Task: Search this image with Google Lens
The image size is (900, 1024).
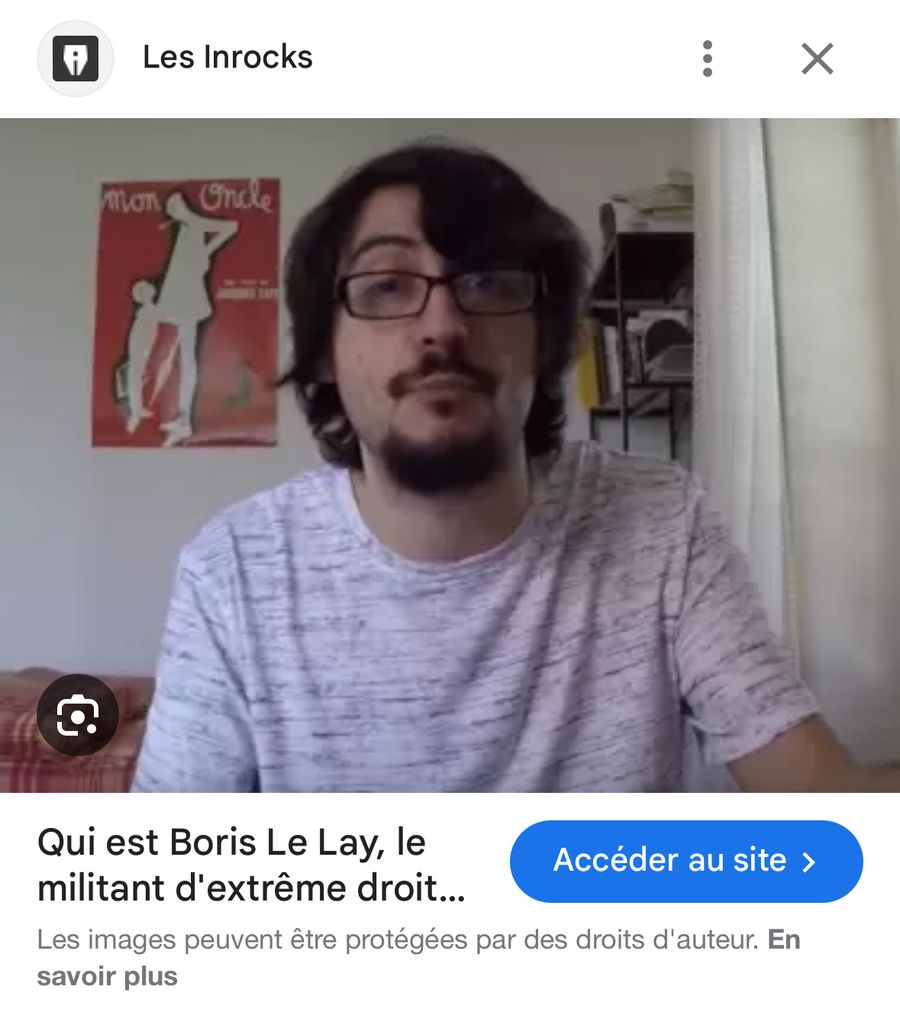Action: point(78,715)
